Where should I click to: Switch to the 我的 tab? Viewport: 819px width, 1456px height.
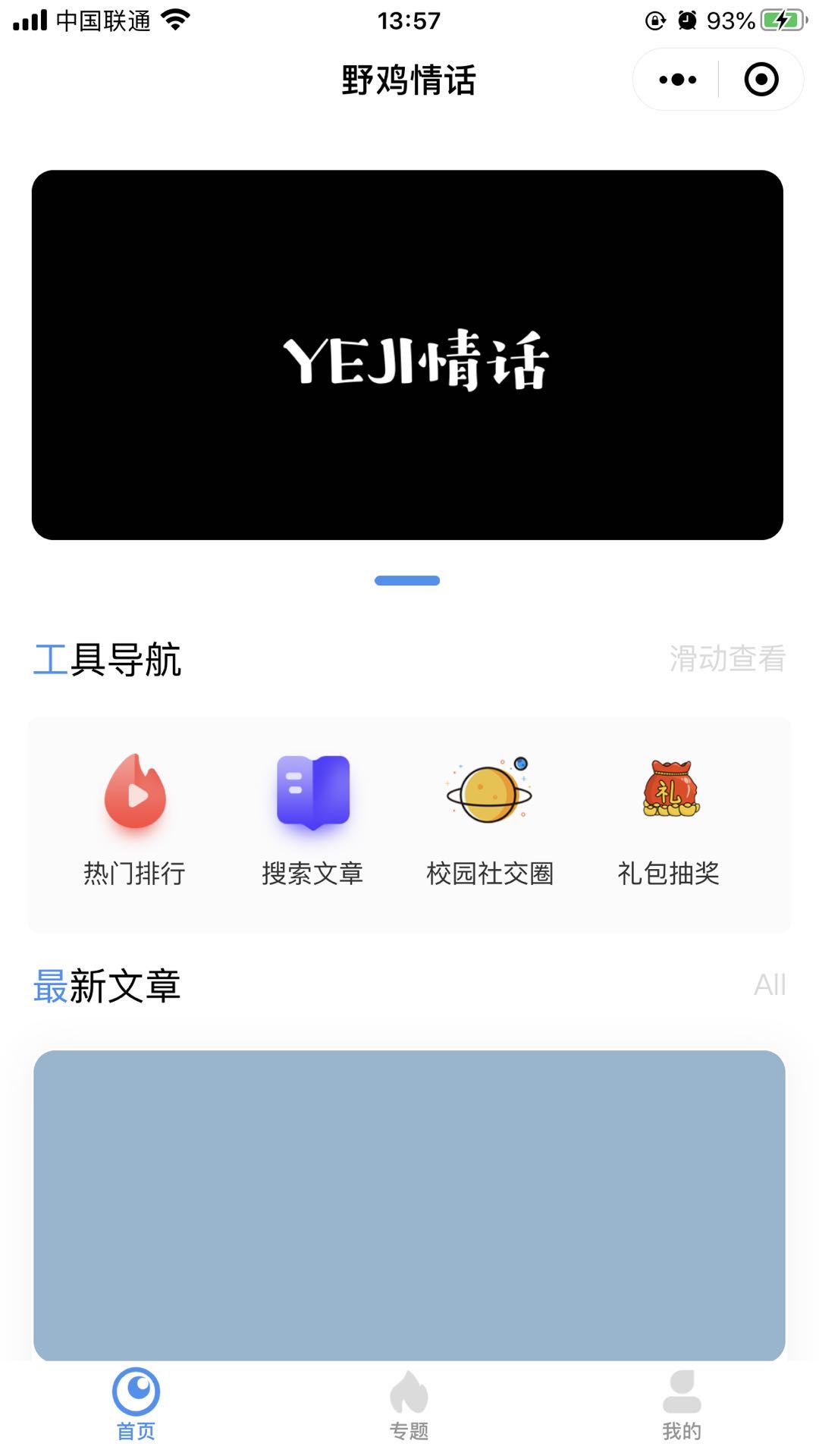[x=682, y=1405]
